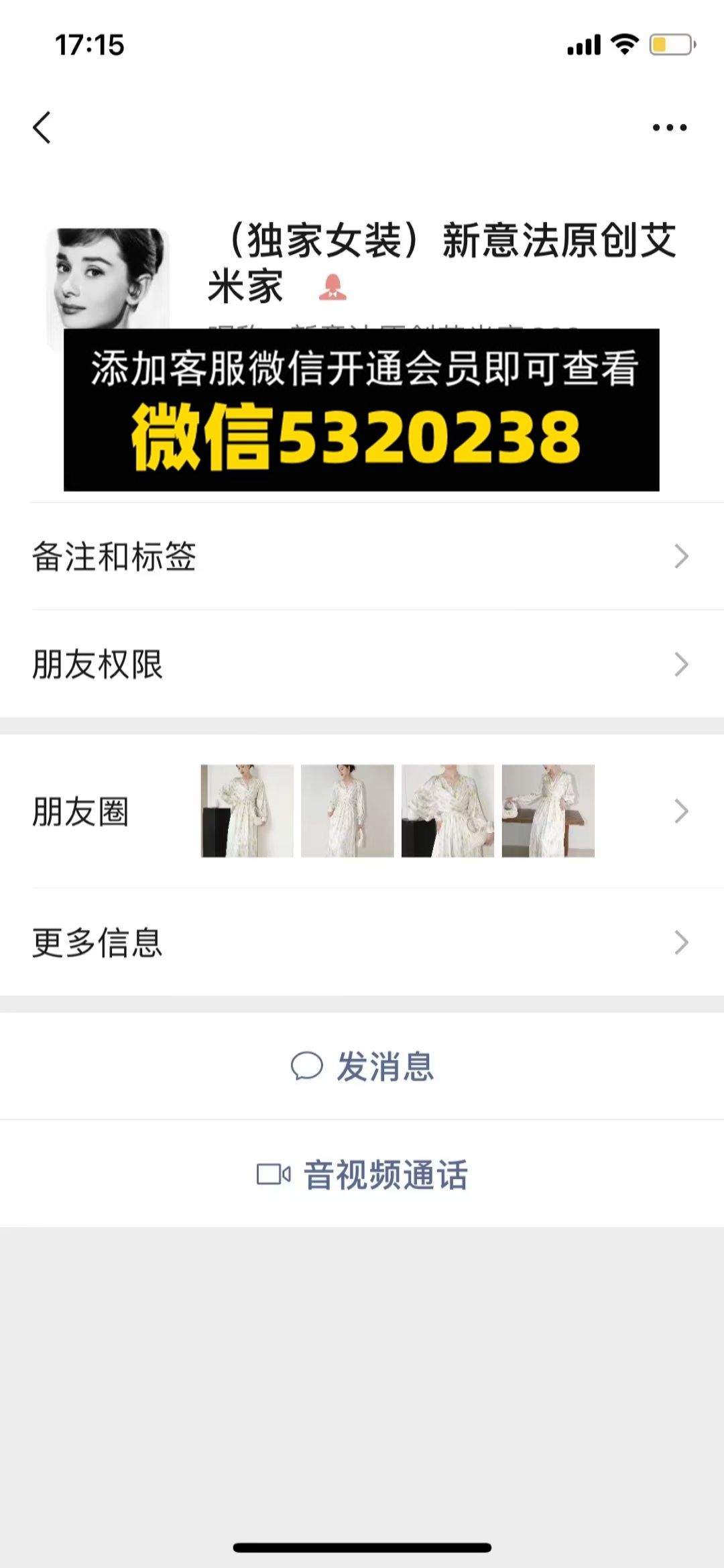Open the three-dot more options menu

click(x=670, y=127)
